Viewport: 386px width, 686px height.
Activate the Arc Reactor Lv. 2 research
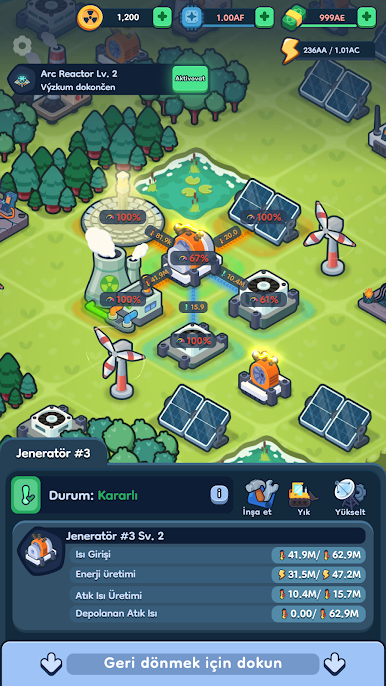point(190,79)
